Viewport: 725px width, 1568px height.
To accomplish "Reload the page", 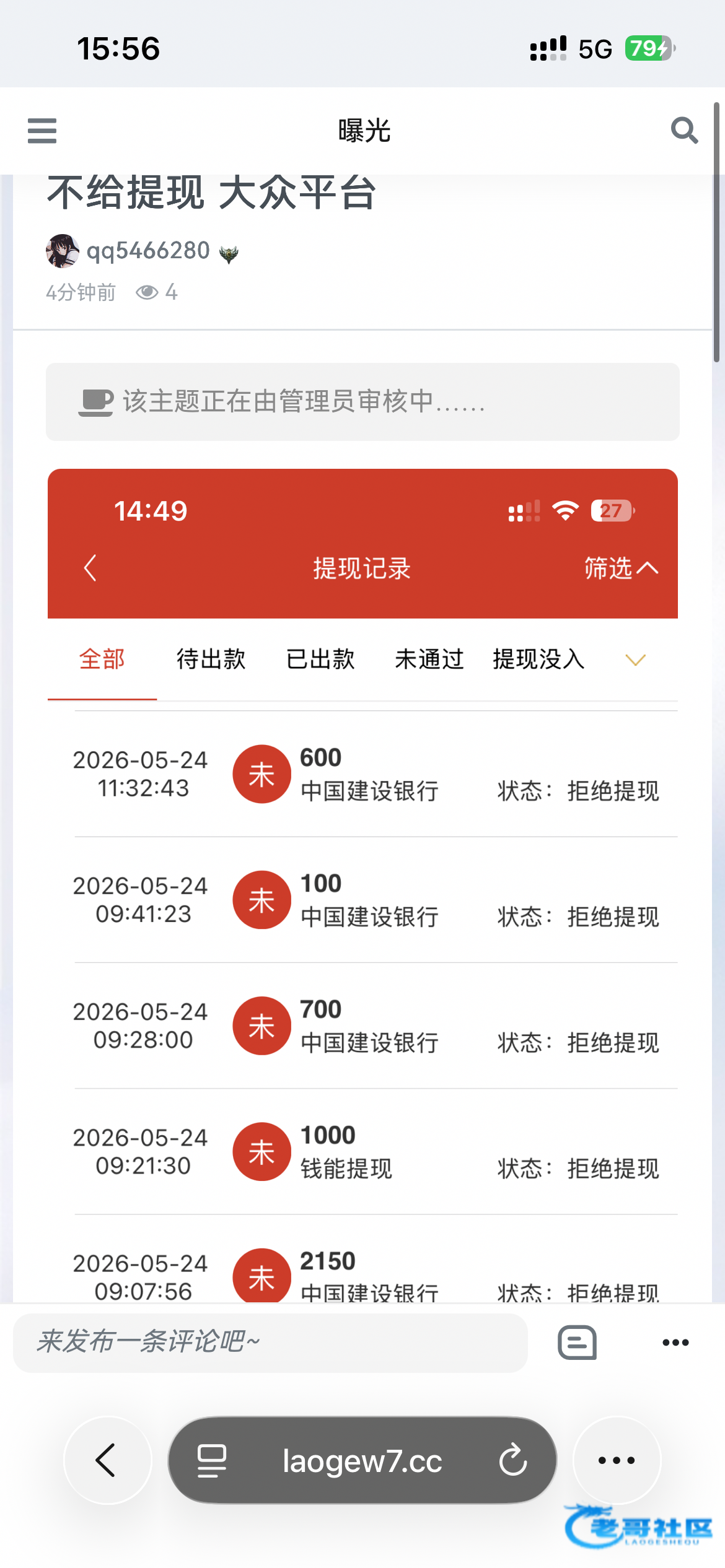I will pyautogui.click(x=513, y=1460).
